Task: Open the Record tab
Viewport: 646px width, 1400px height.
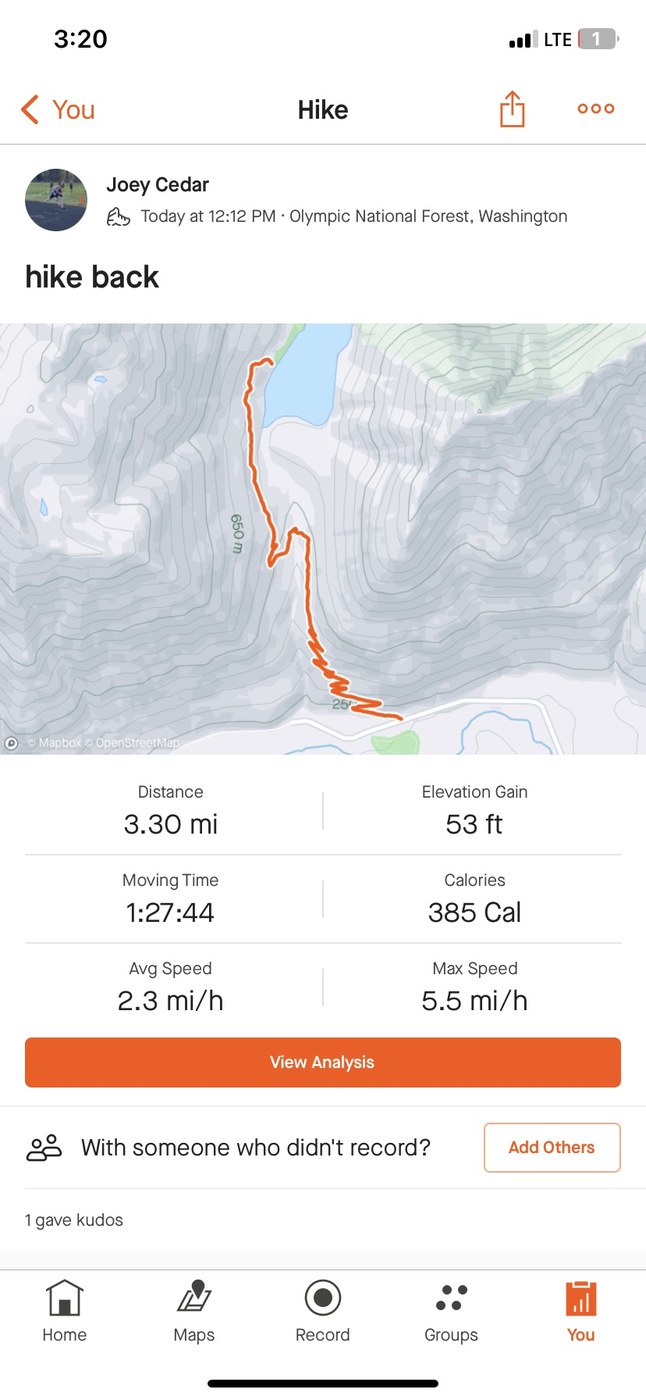Action: pyautogui.click(x=323, y=1312)
